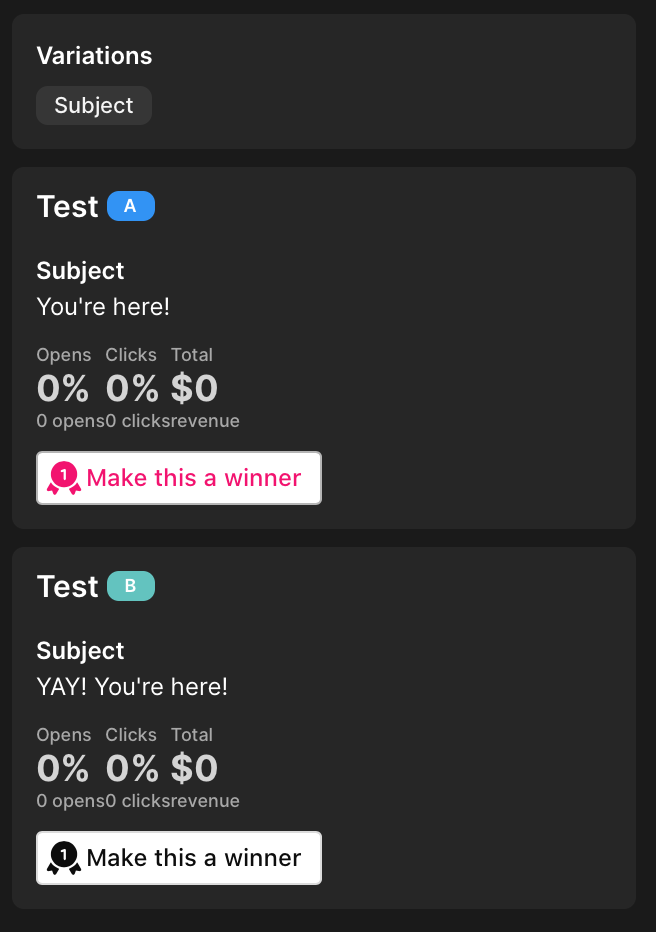Make Test B the winner
This screenshot has height=932, width=656.
pos(179,858)
